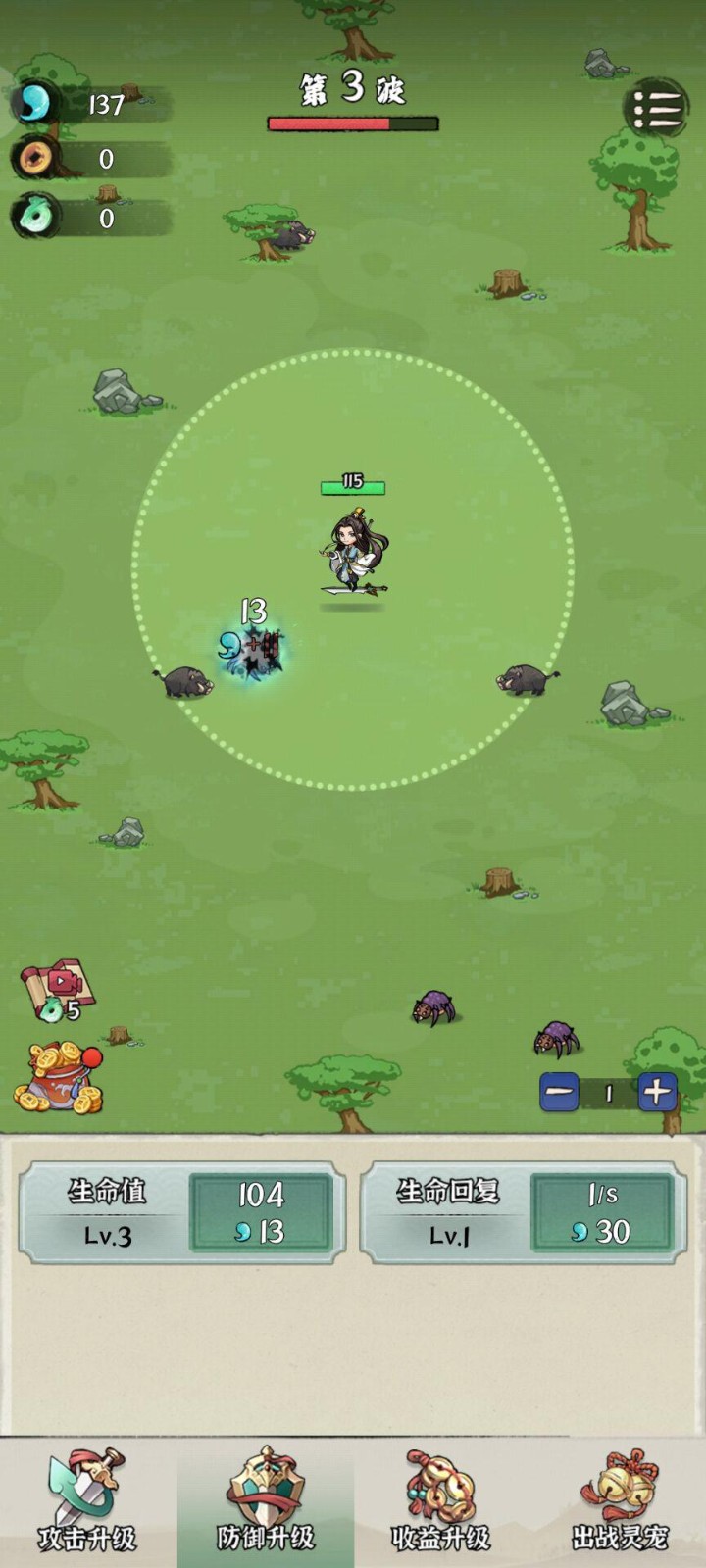Switch to the 攻击升级 tab

(87, 1503)
